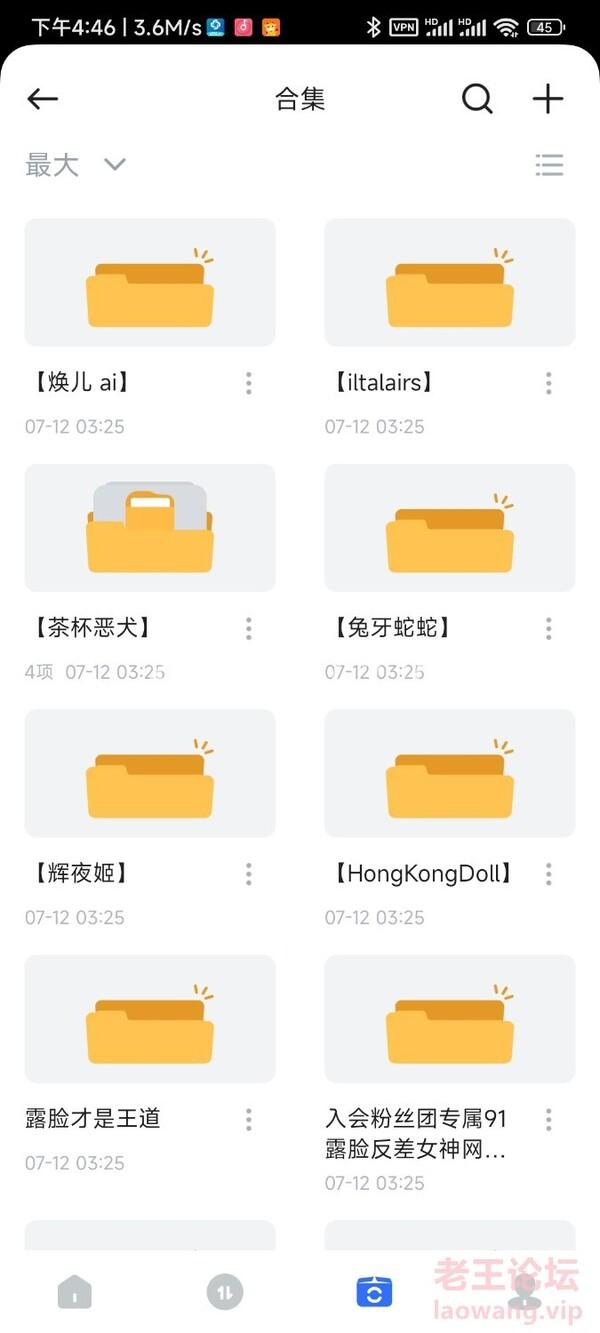Open the search icon
The image size is (600, 1333).
(x=477, y=99)
